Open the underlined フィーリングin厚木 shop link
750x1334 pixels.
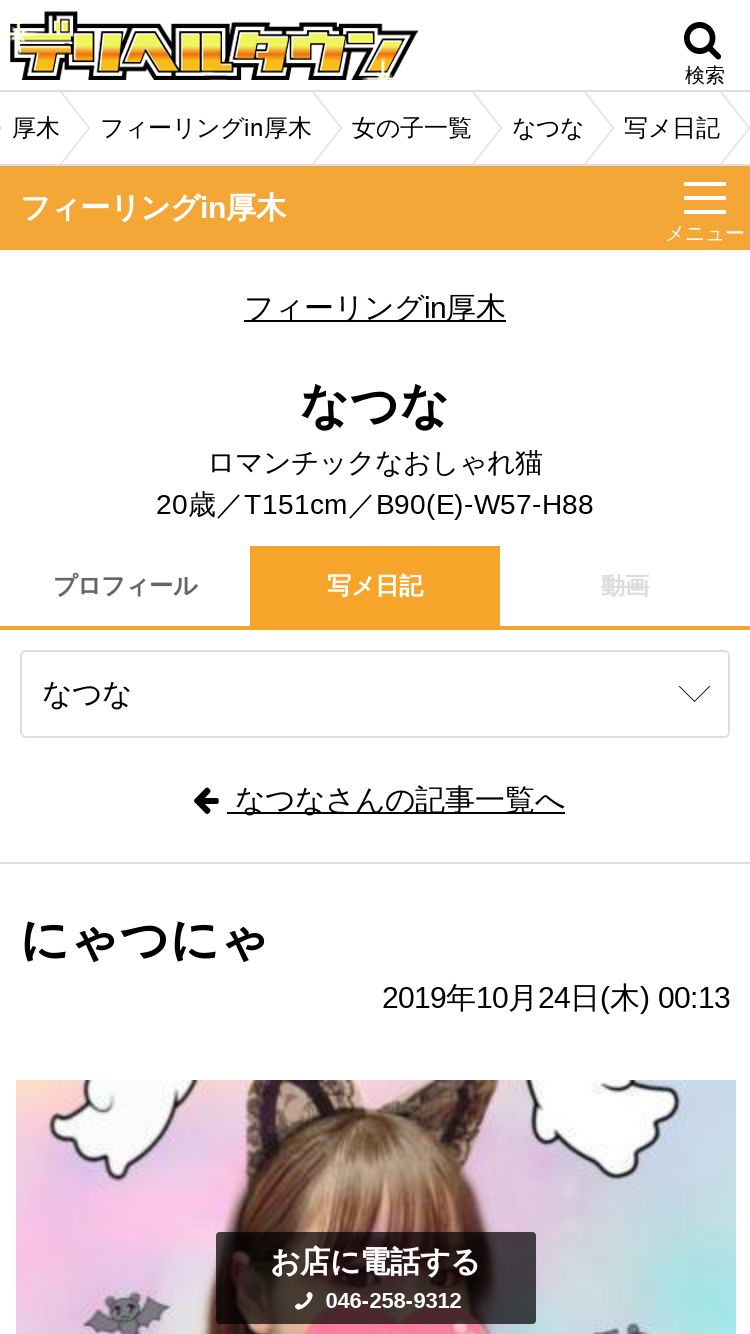click(x=375, y=308)
